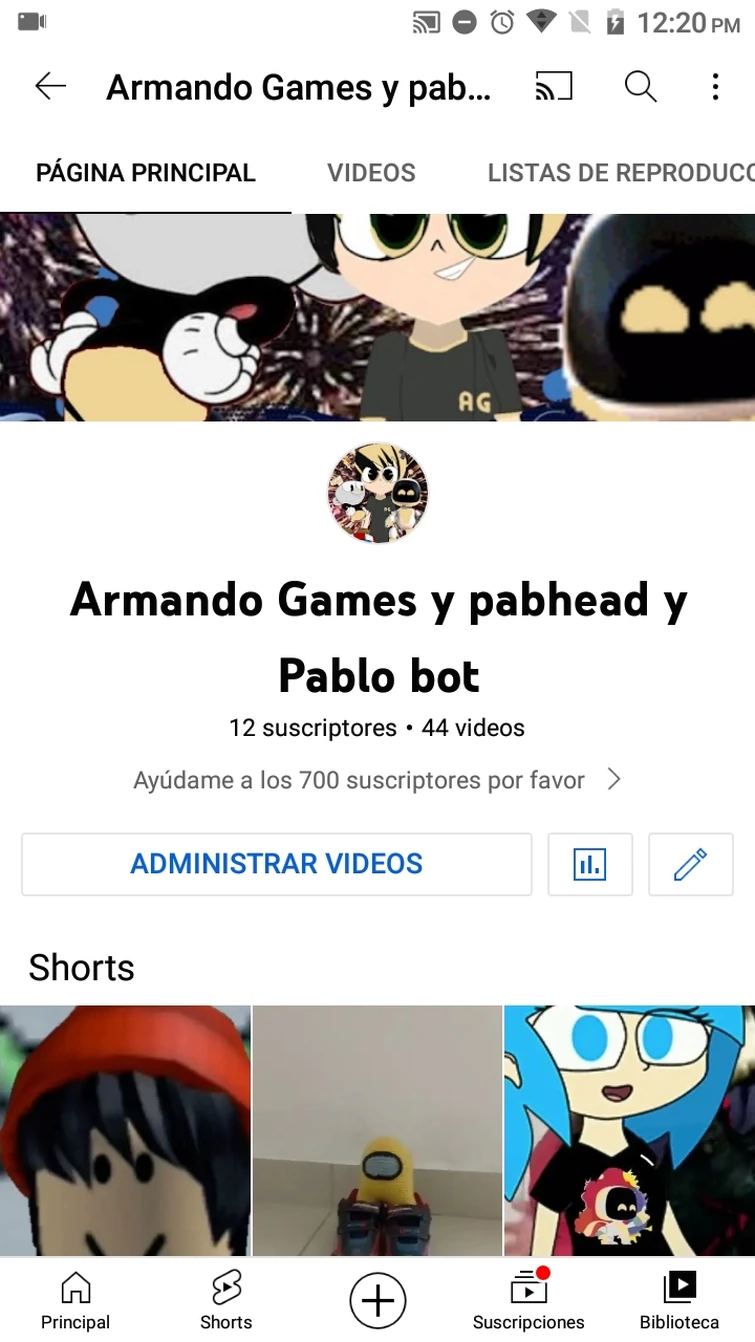Viewport: 755px width, 1342px height.
Task: Switch to the VIDEOS tab
Action: pos(371,173)
